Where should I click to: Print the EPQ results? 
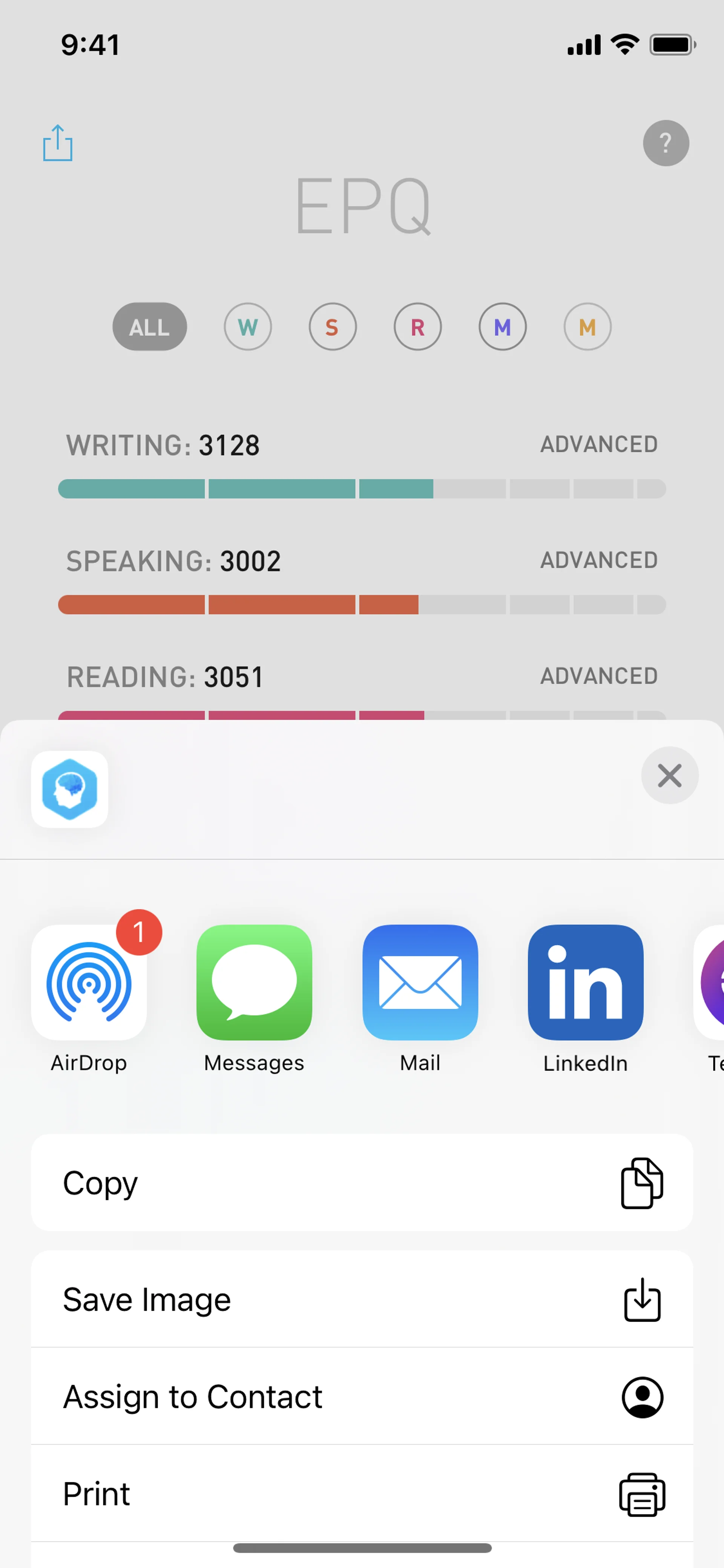coord(361,1494)
